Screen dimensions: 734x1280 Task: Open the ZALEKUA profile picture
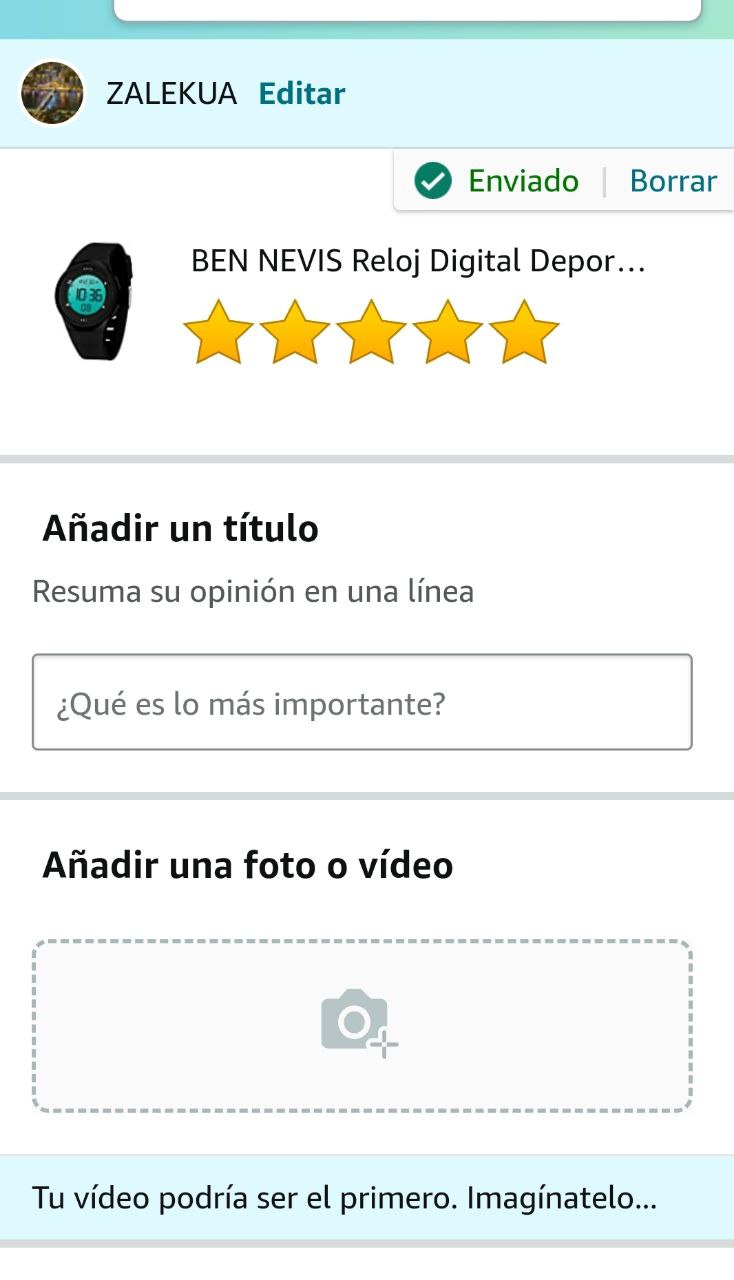52,94
